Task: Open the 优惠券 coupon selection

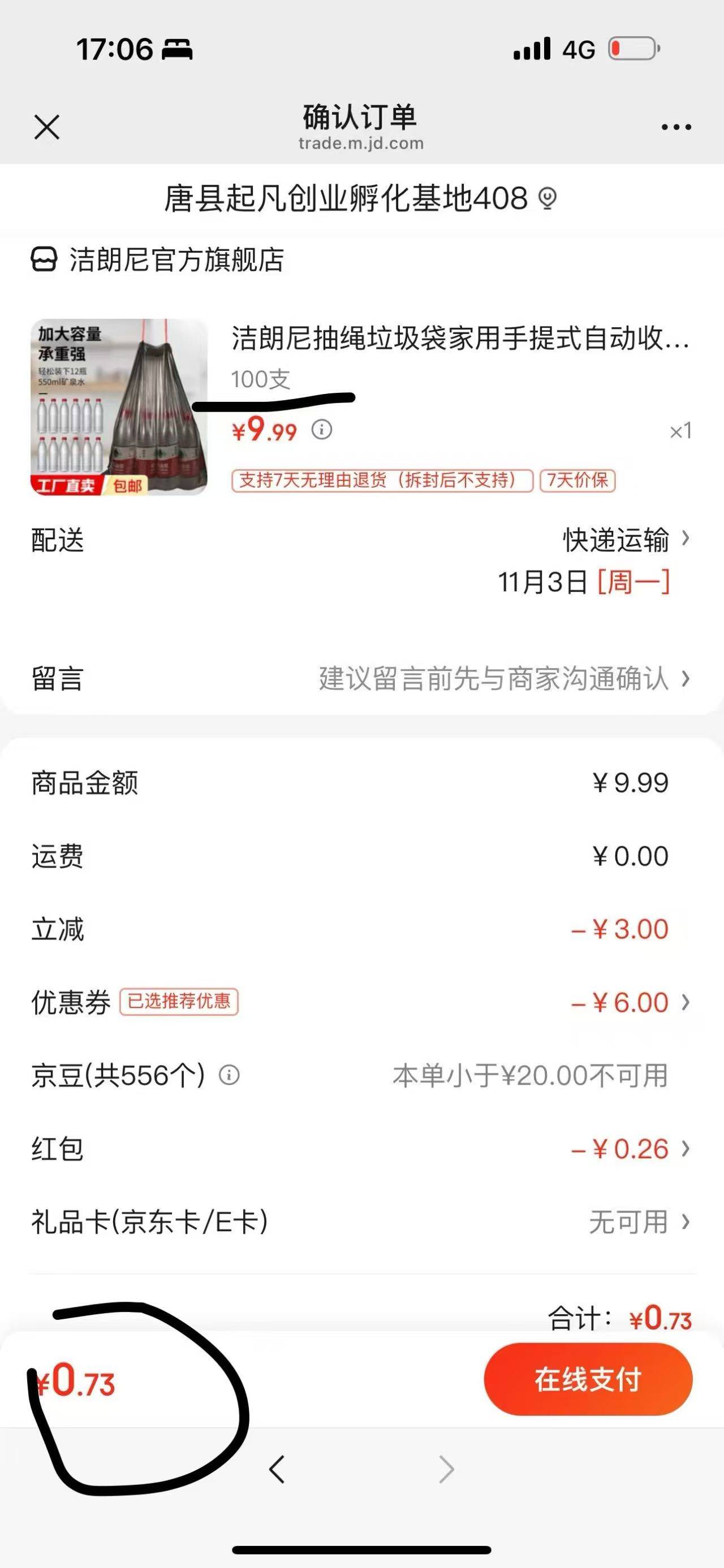Action: click(628, 1002)
